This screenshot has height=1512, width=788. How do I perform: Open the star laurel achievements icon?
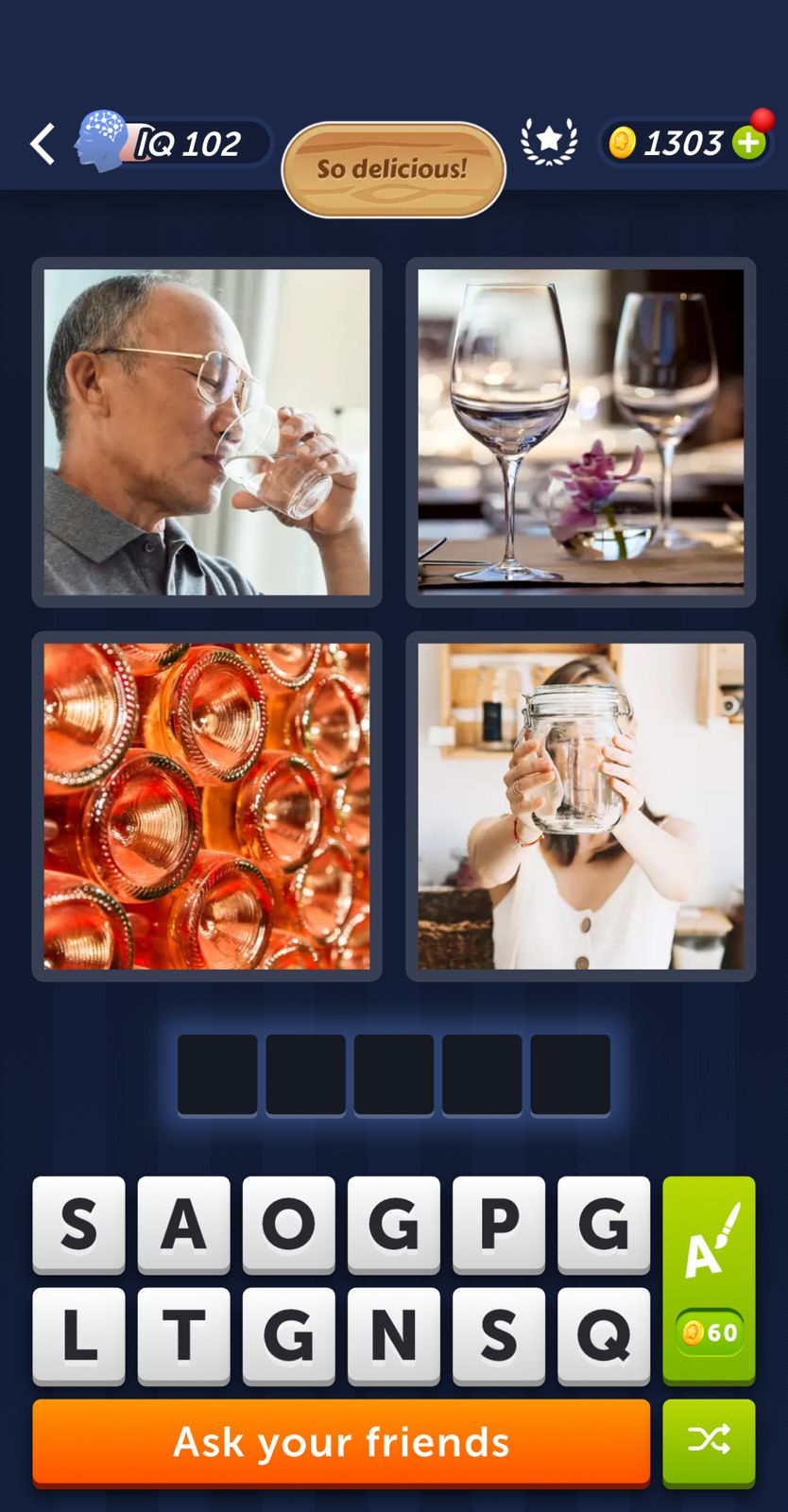pos(549,143)
